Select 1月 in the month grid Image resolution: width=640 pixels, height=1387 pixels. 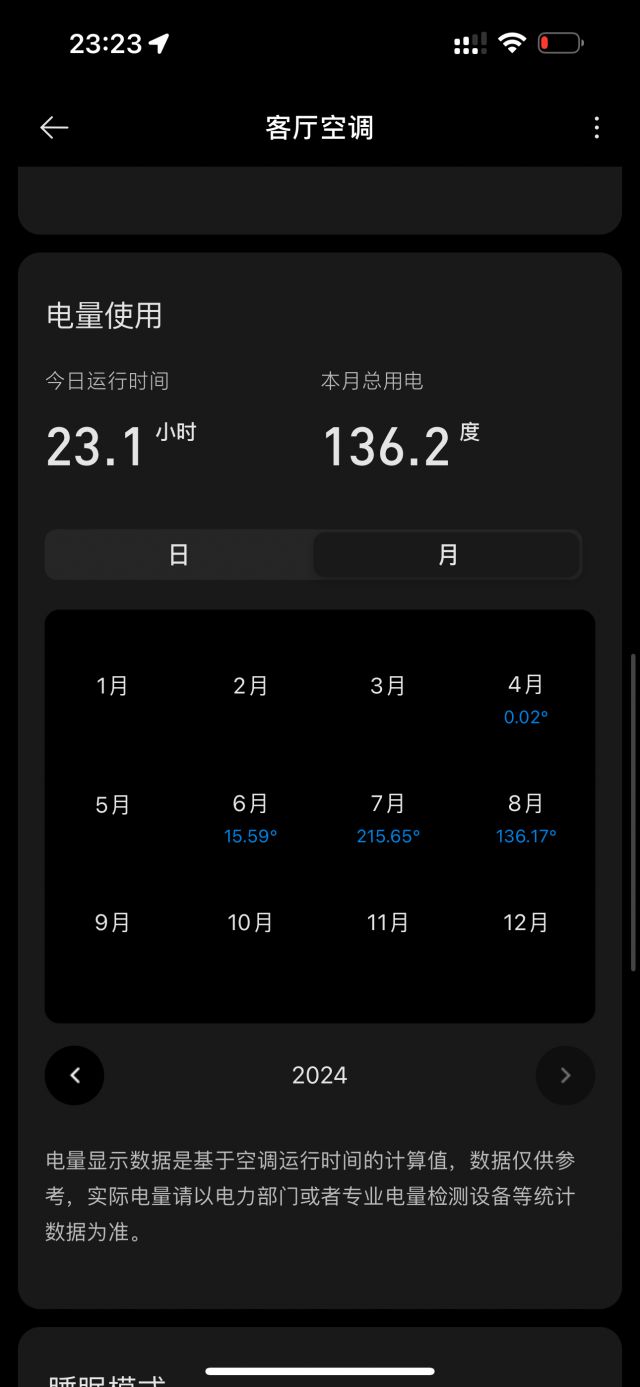click(x=112, y=686)
